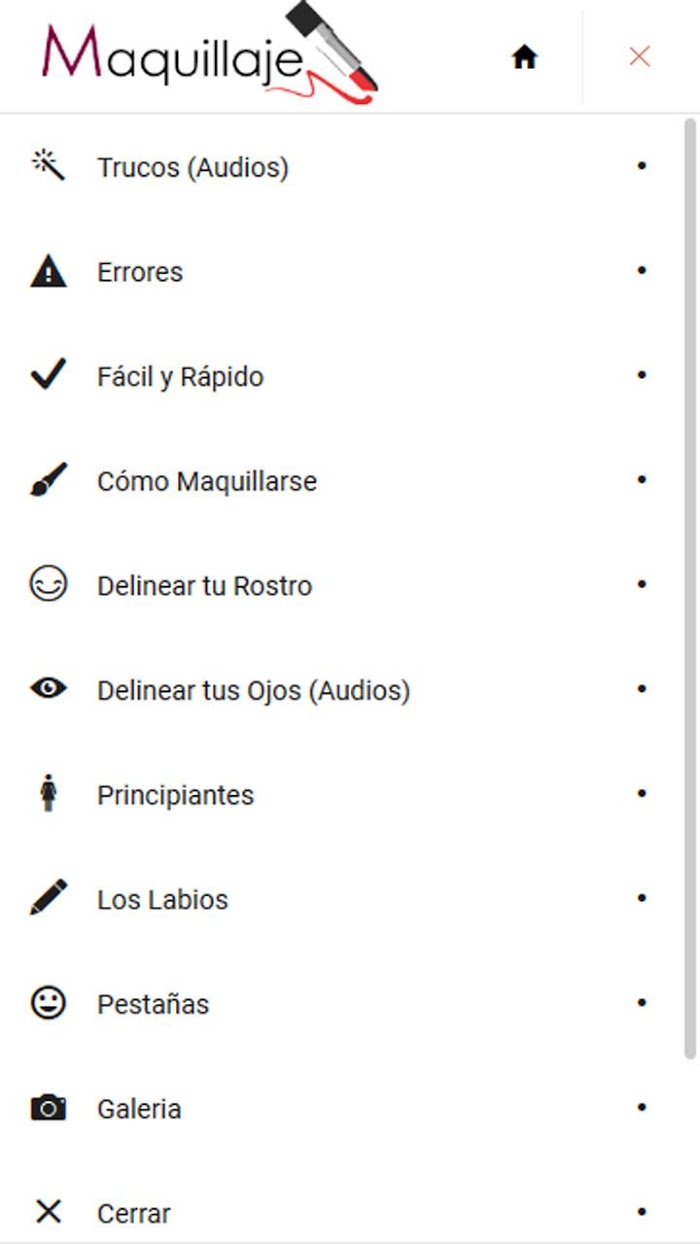
Task: Close the menu with the red X
Action: pos(640,57)
